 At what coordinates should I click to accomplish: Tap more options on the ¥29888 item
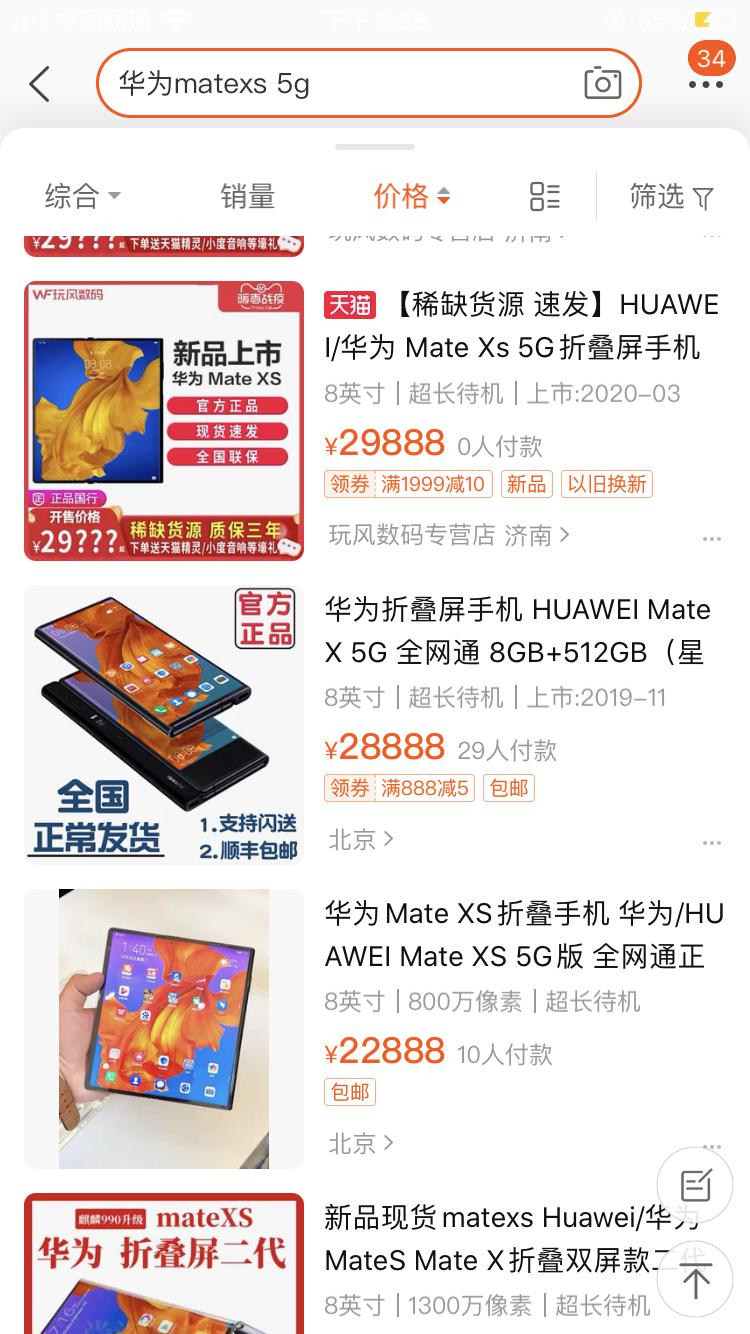click(711, 539)
